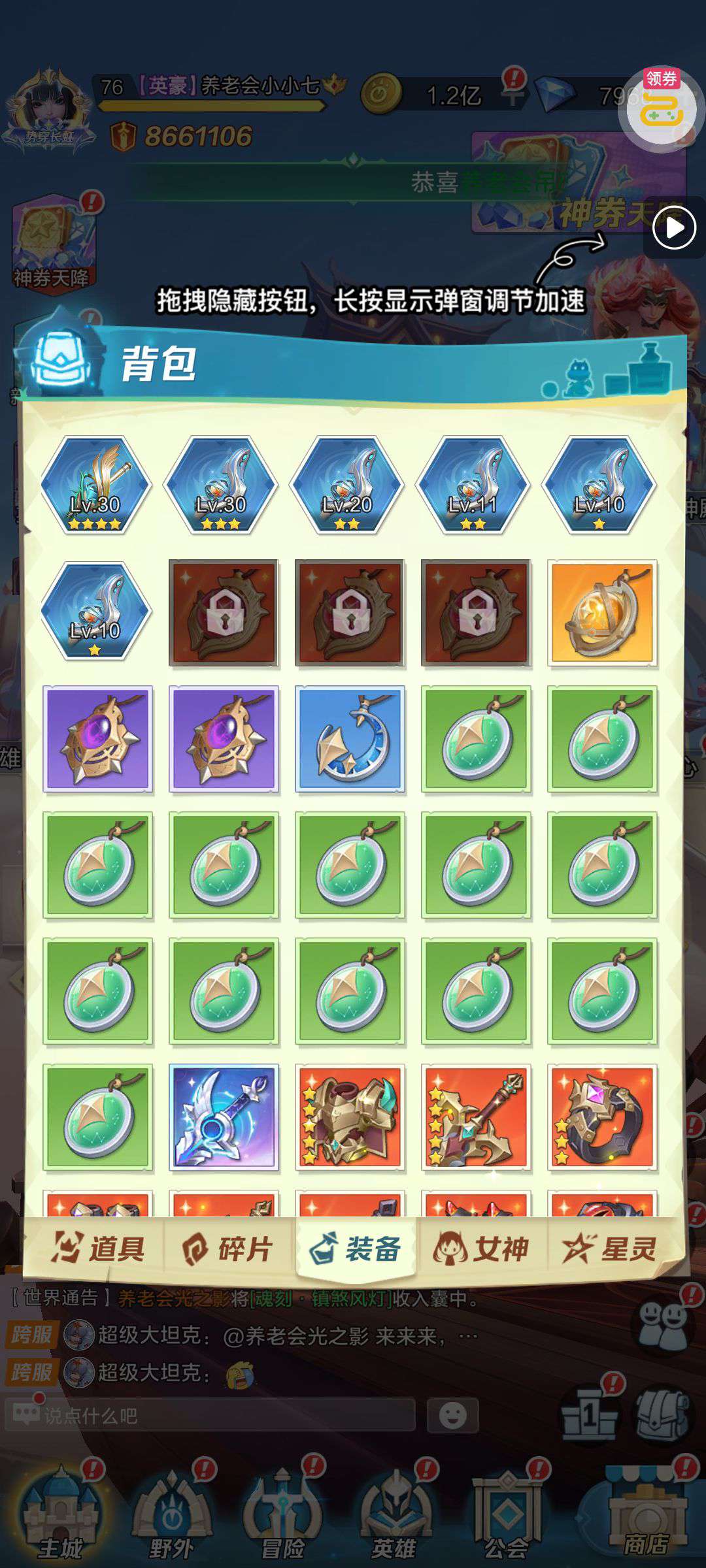This screenshot has width=706, height=1568.
Task: Select the five-star golden armor equipment
Action: [x=350, y=1117]
